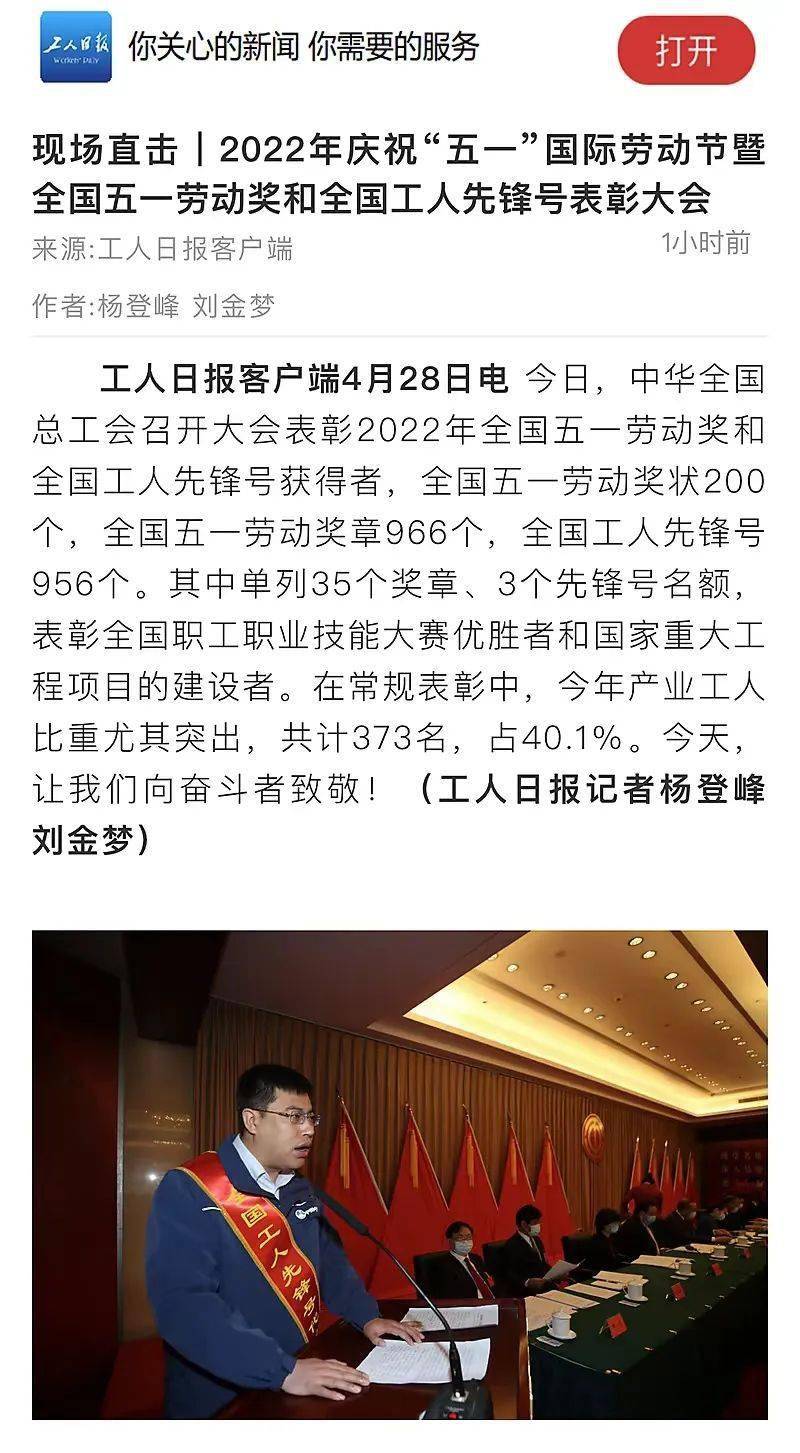View the article photo in full size
800x1453 pixels.
400,1175
